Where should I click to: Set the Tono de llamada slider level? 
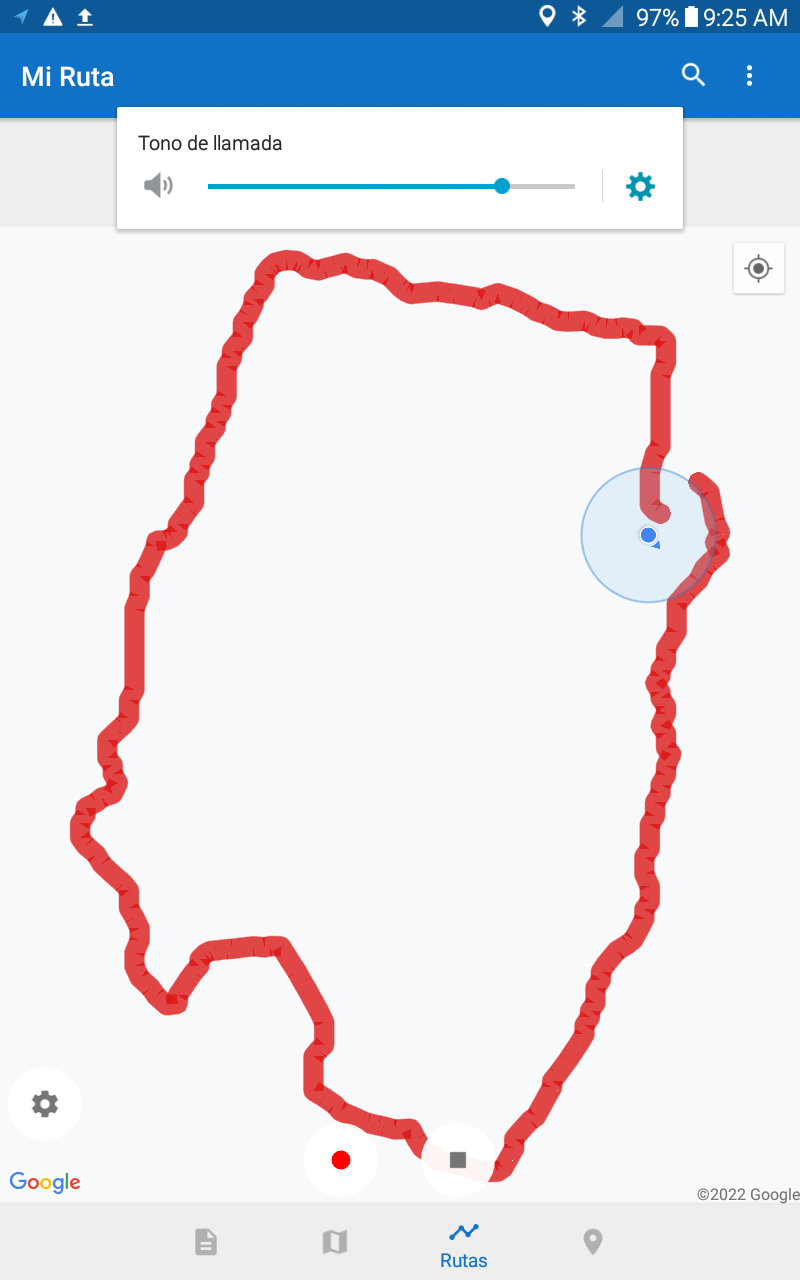click(x=502, y=186)
